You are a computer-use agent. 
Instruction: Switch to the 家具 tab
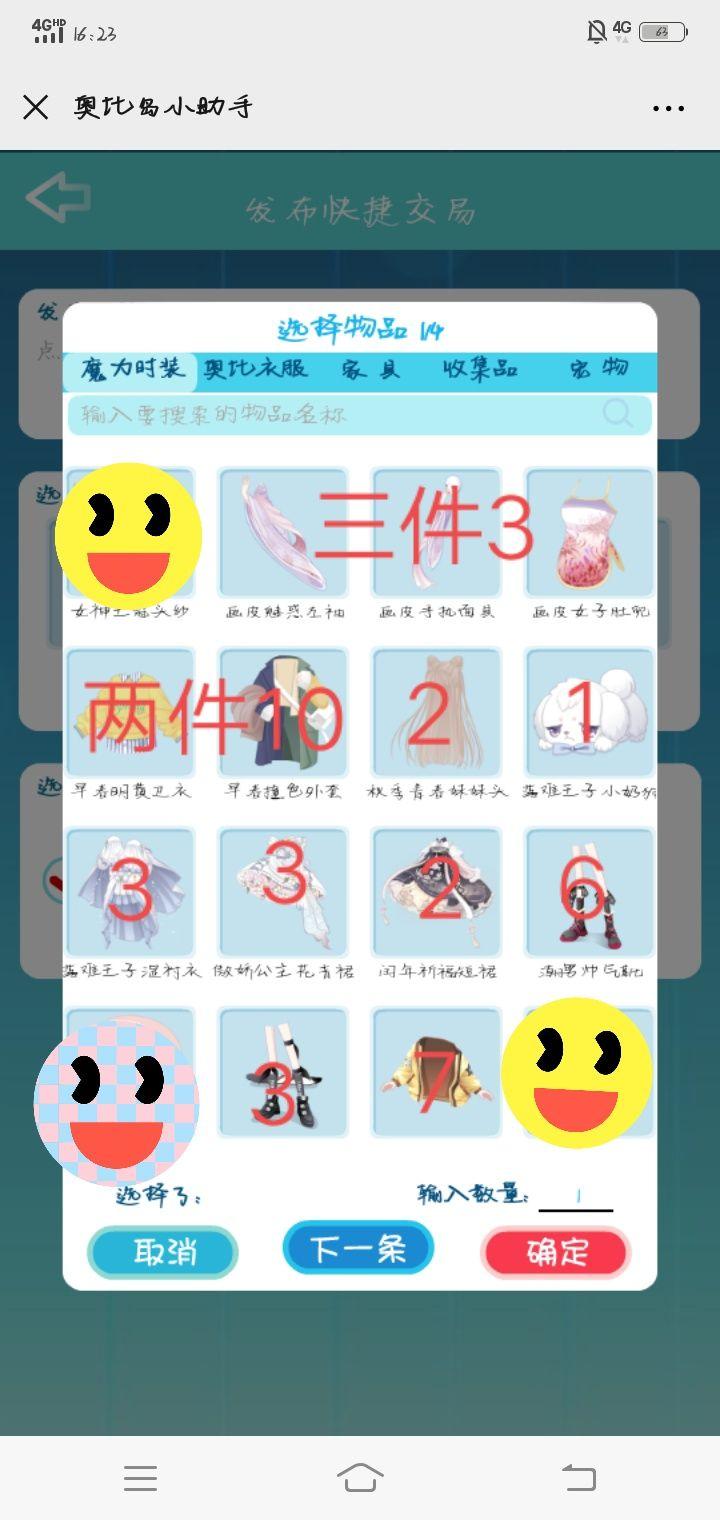point(370,369)
